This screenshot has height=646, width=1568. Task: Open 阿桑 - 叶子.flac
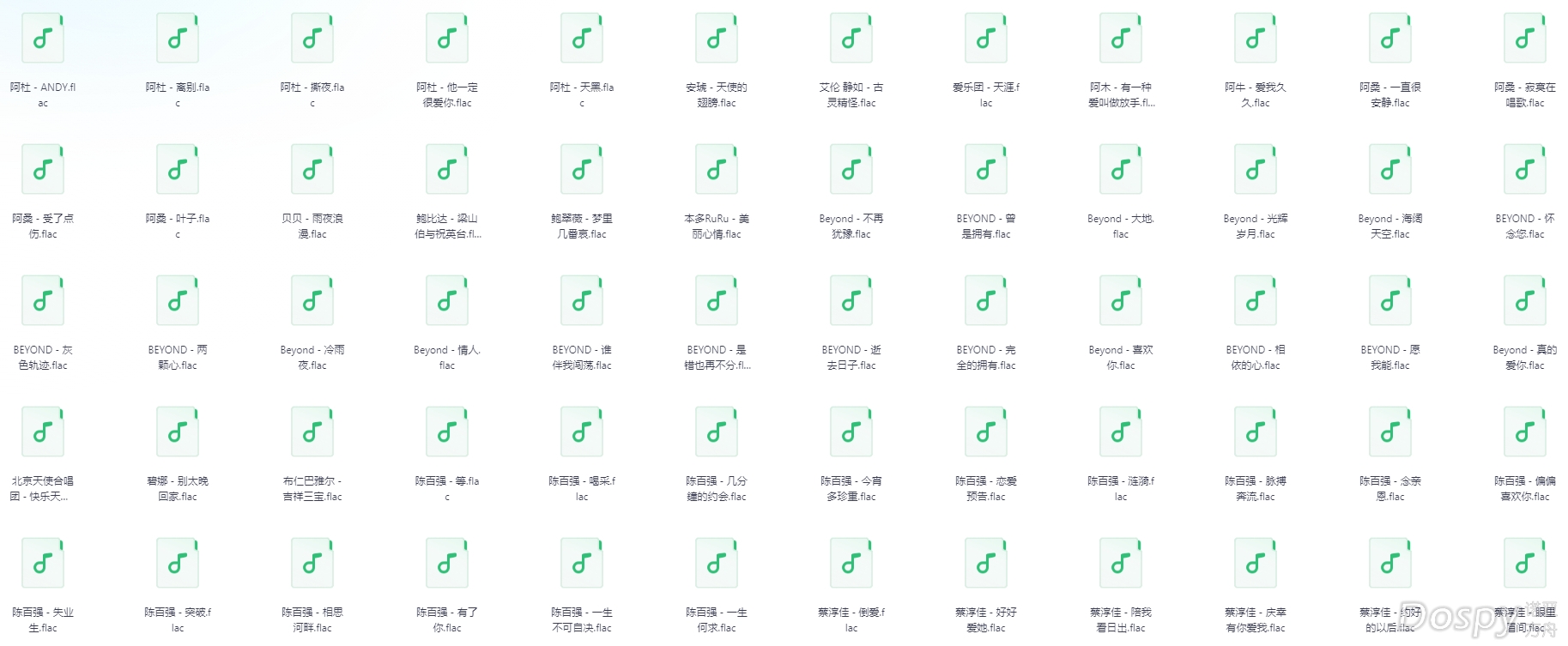pos(178,171)
